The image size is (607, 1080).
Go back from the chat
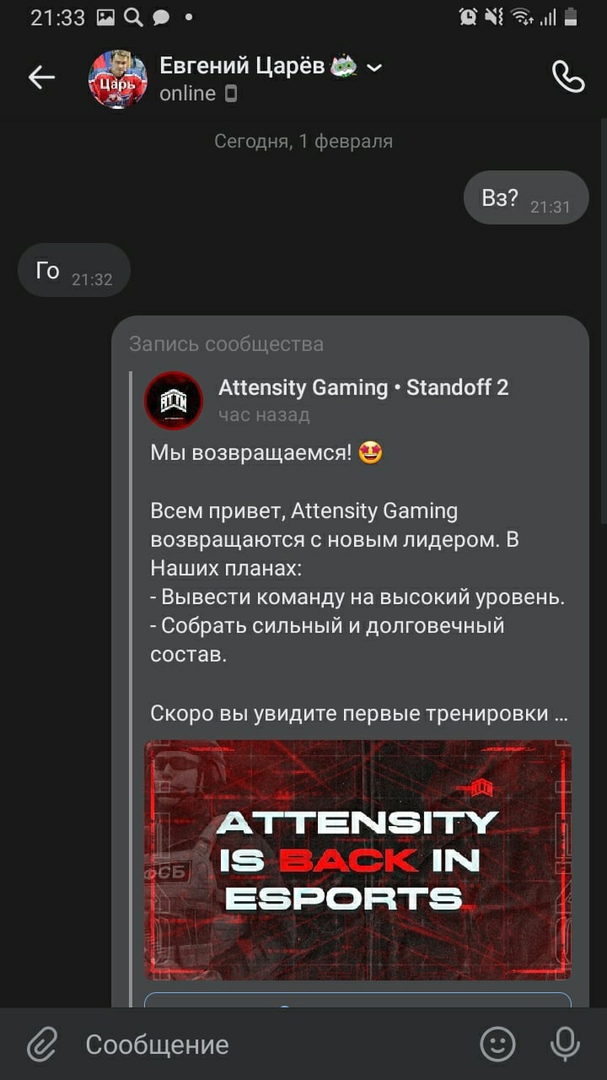(41, 77)
